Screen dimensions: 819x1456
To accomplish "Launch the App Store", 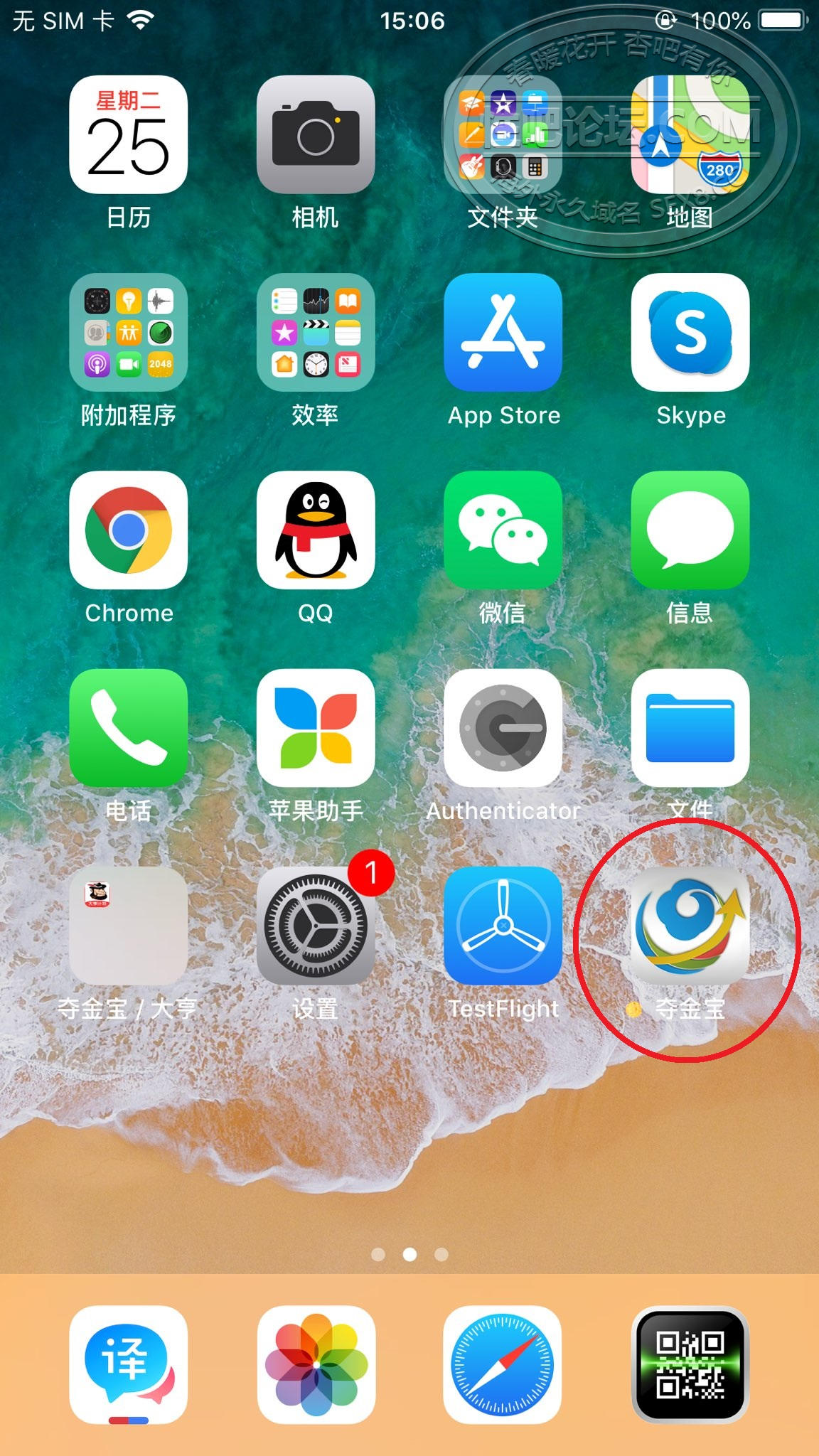I will click(503, 332).
